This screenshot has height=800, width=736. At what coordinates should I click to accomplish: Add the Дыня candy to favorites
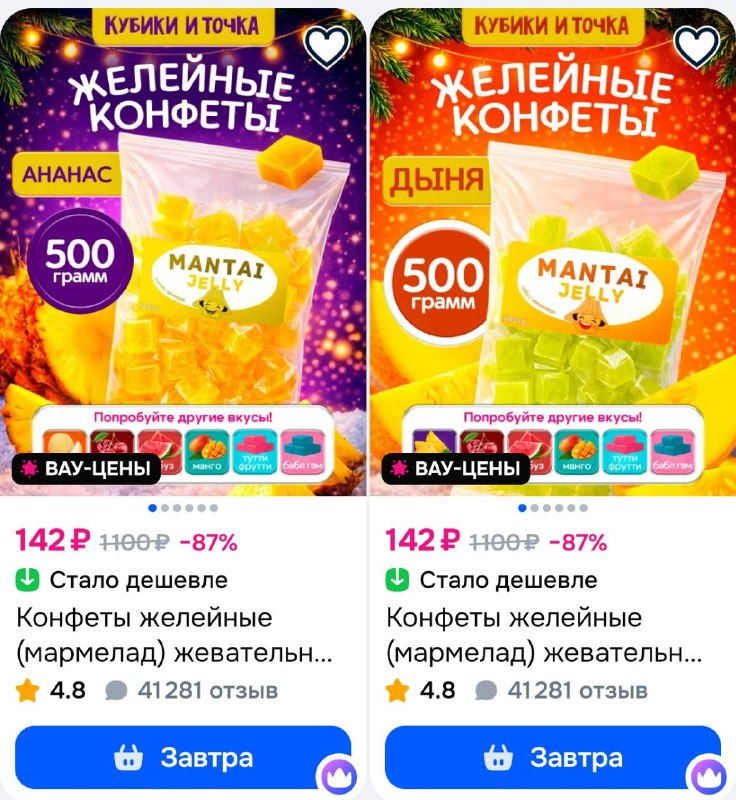click(697, 44)
